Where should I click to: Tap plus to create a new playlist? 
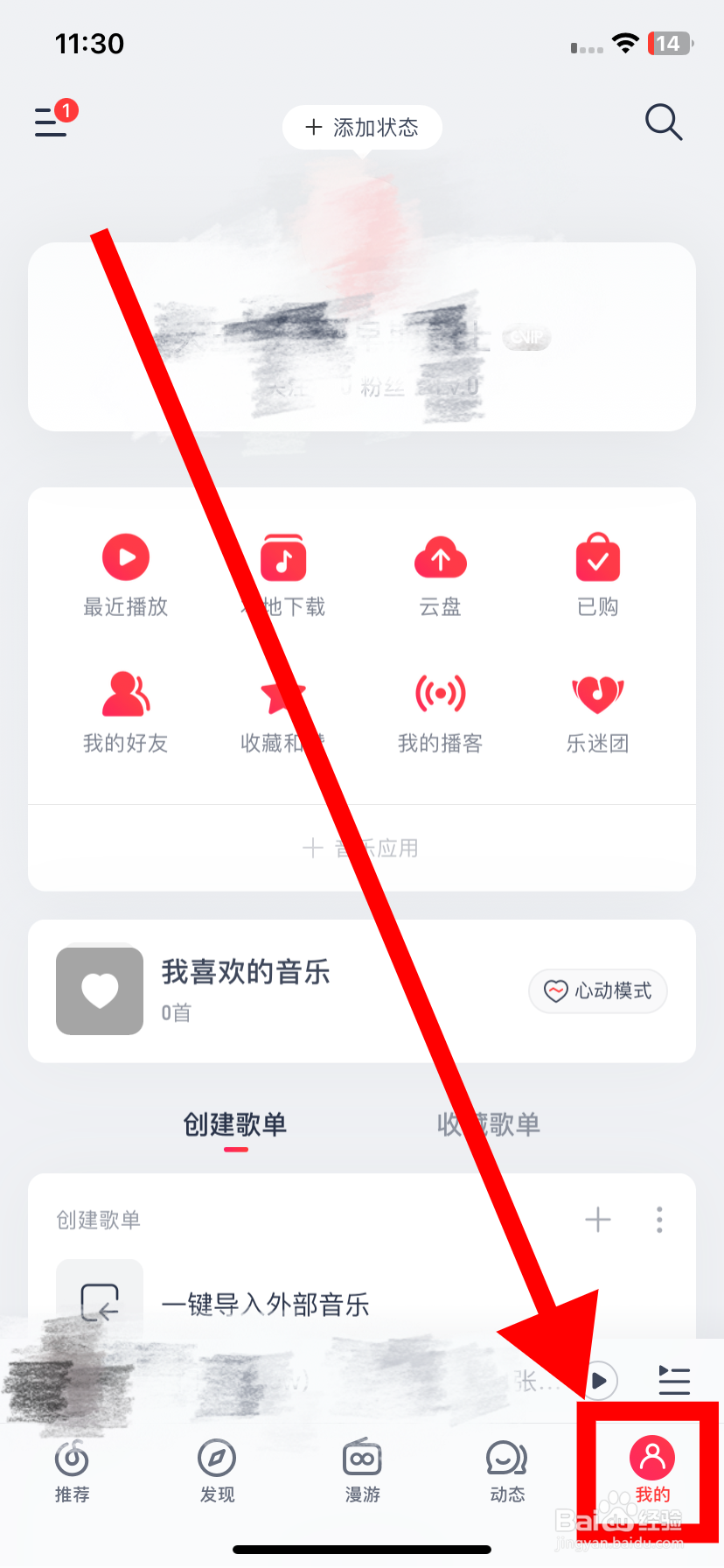point(598,1219)
